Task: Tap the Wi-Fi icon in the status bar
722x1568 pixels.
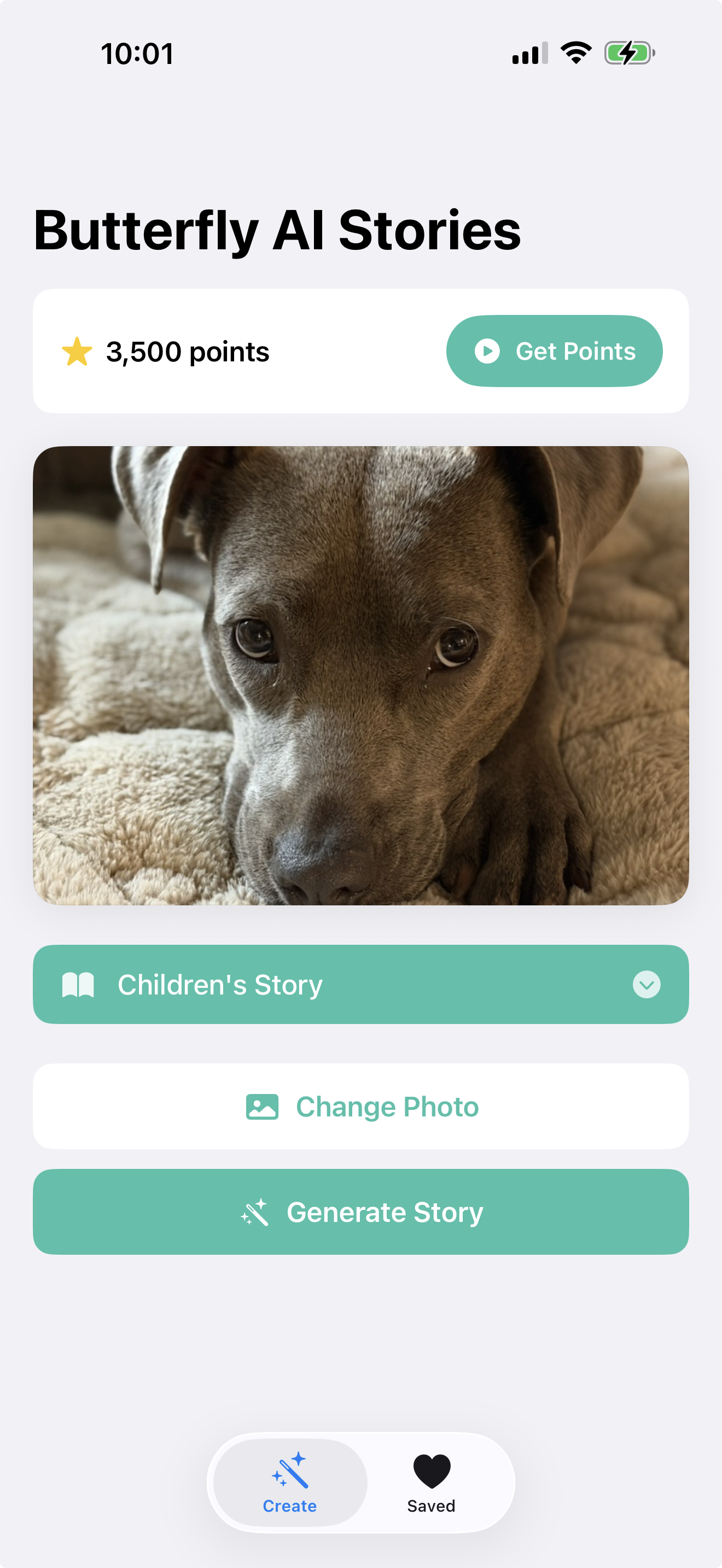Action: 574,52
